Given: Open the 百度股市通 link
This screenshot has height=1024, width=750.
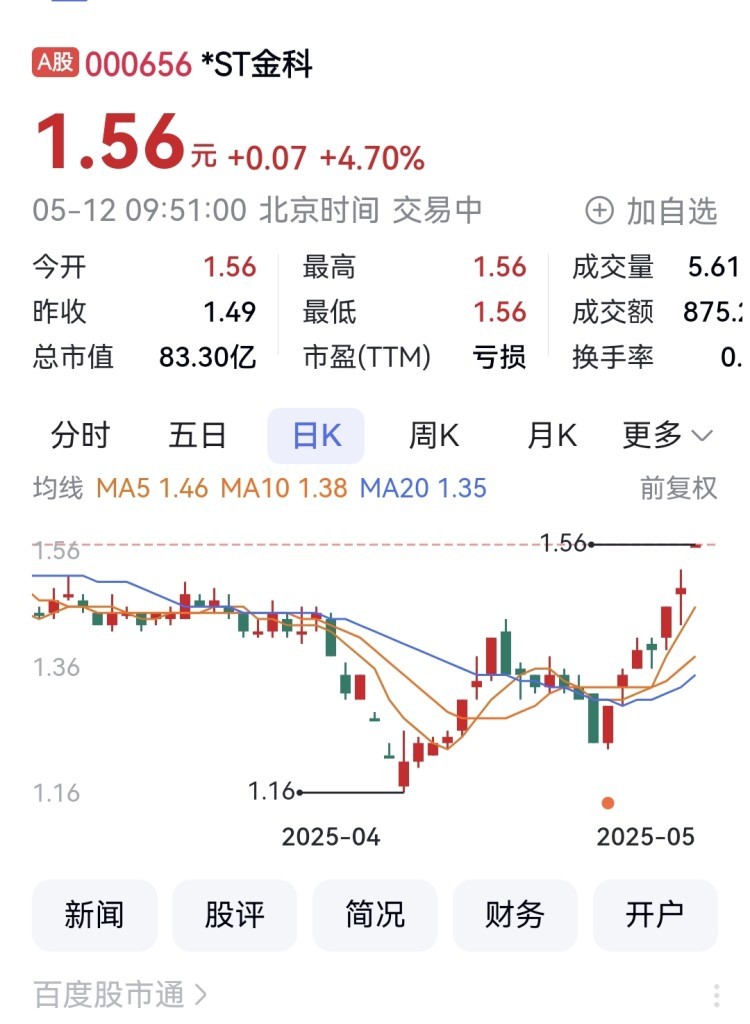Looking at the screenshot, I should pos(120,994).
